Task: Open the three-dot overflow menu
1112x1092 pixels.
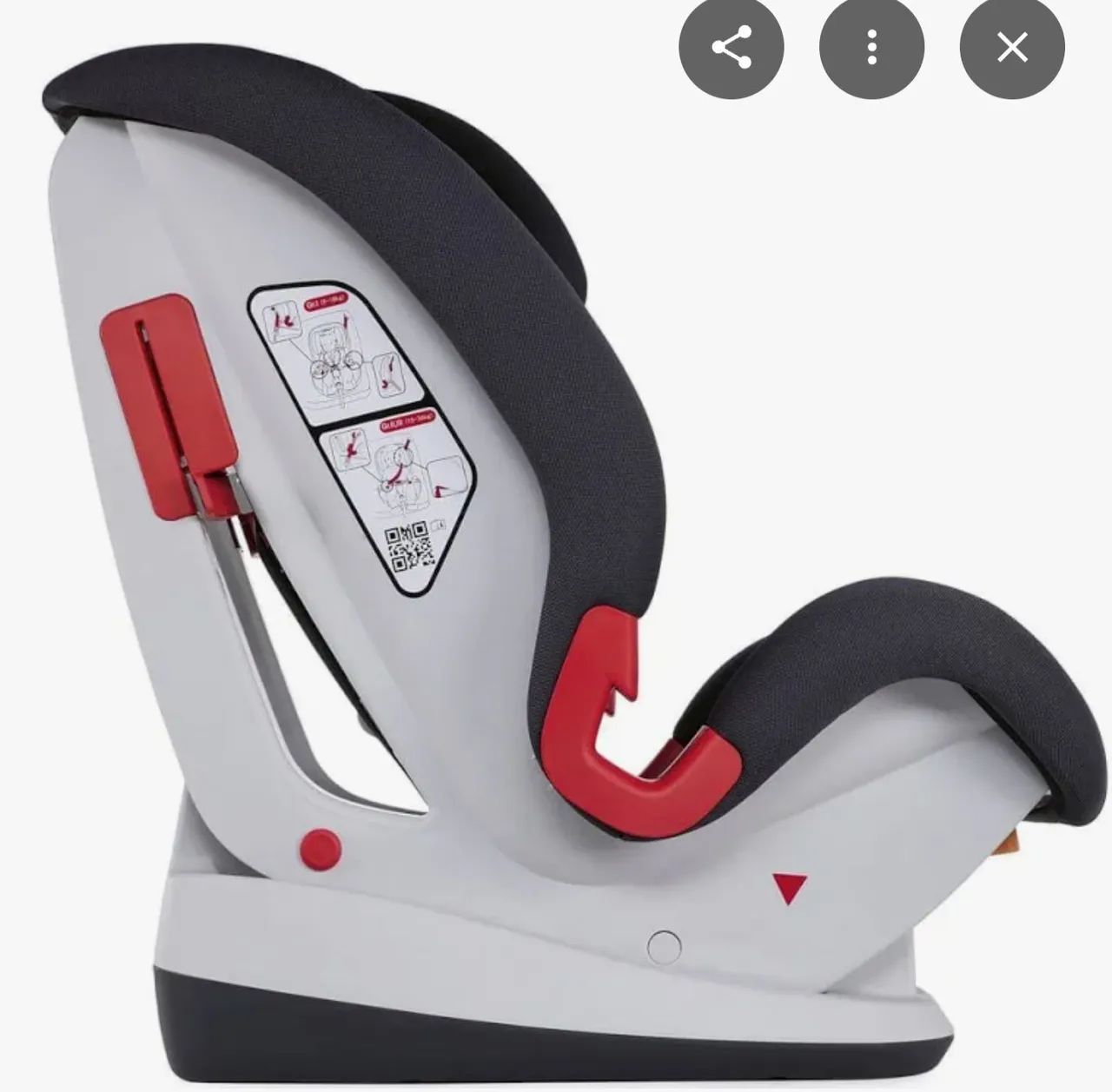Action: 871,47
